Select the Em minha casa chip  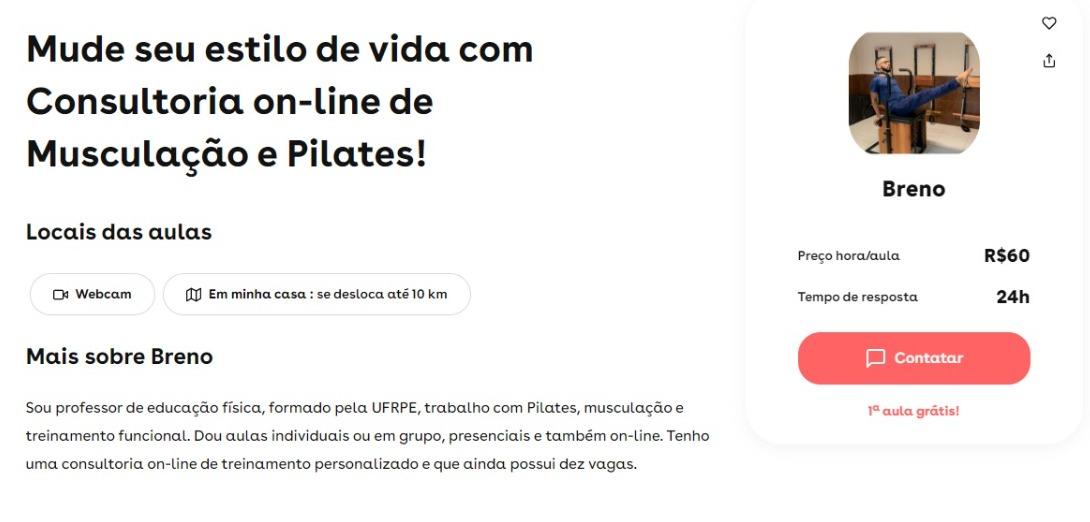click(x=316, y=294)
